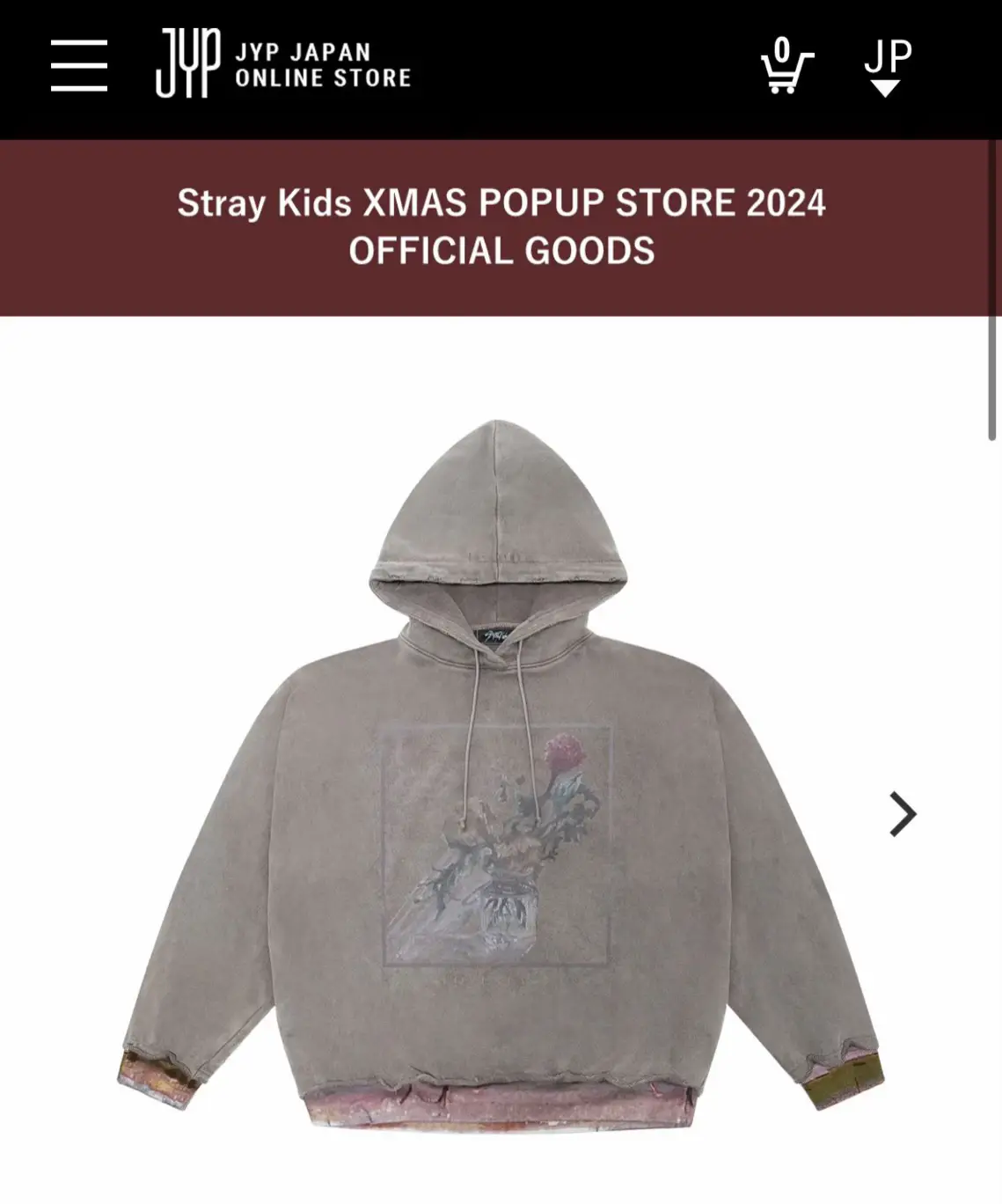Open the shopping cart
This screenshot has width=1002, height=1204.
(785, 65)
